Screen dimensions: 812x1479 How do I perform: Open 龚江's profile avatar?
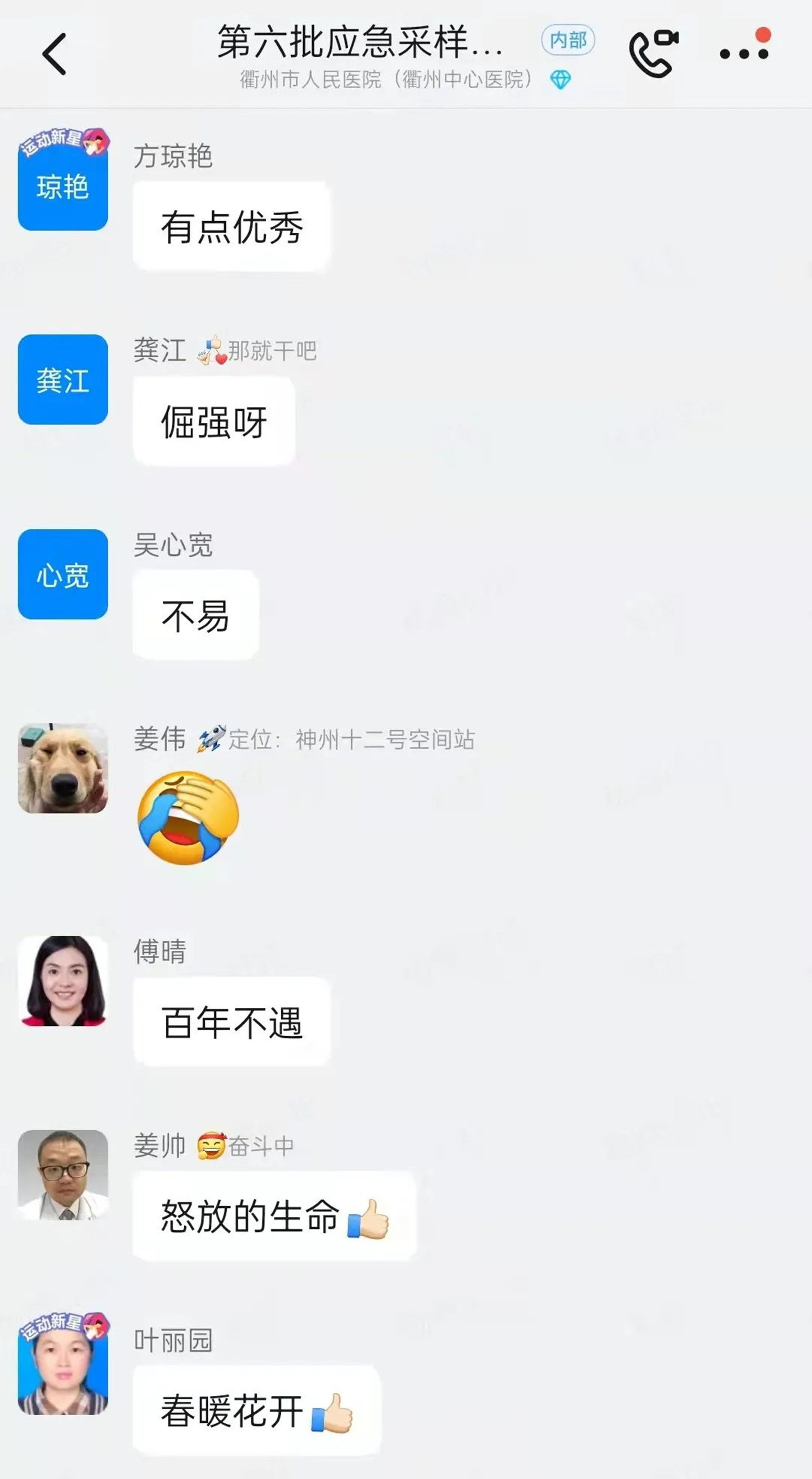(x=63, y=380)
